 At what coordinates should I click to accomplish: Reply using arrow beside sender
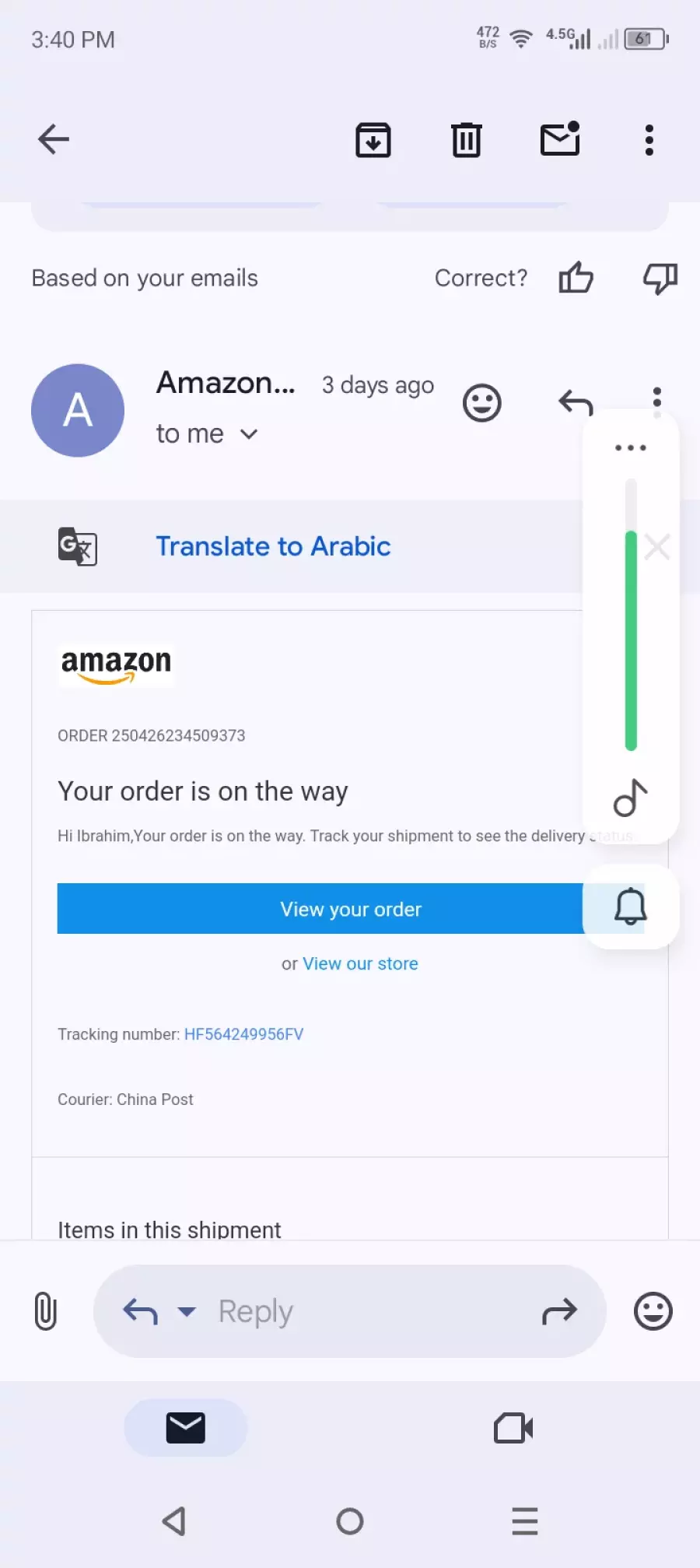point(575,403)
